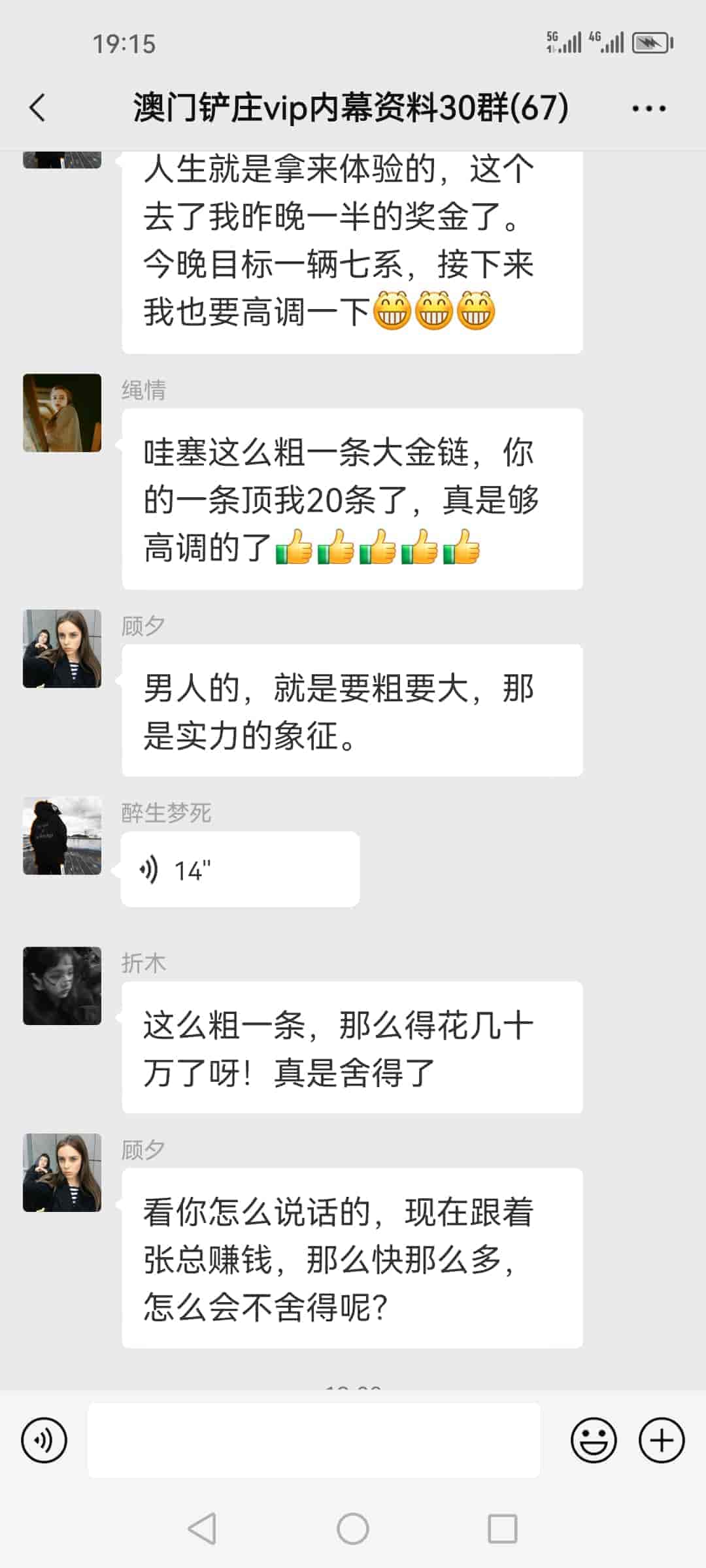Open 顾夕's profile avatar
This screenshot has width=706, height=1568.
pos(62,647)
